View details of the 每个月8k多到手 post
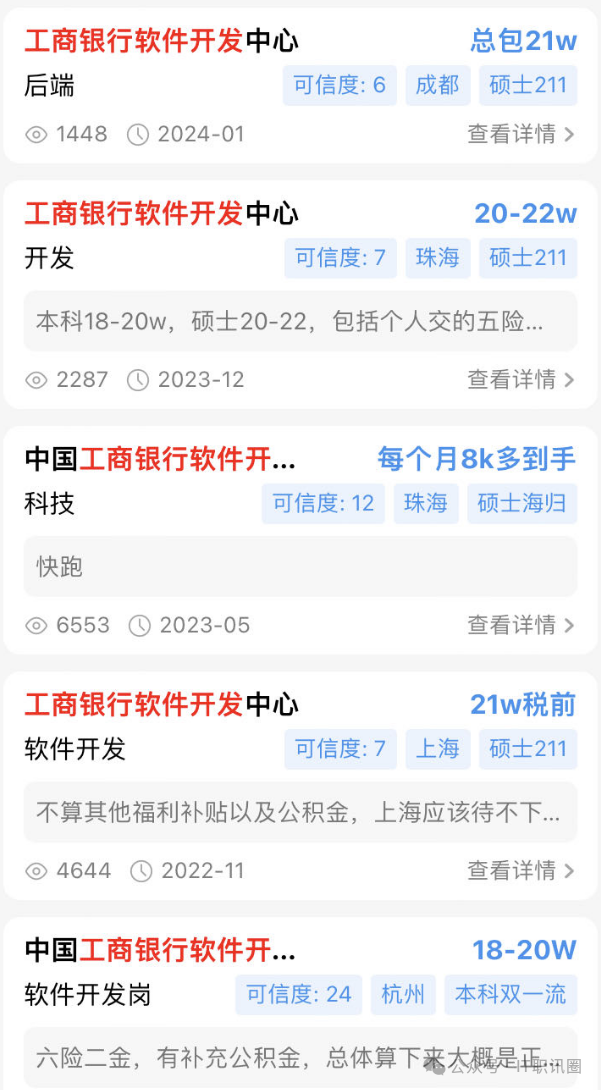This screenshot has width=601, height=1090. tap(520, 625)
